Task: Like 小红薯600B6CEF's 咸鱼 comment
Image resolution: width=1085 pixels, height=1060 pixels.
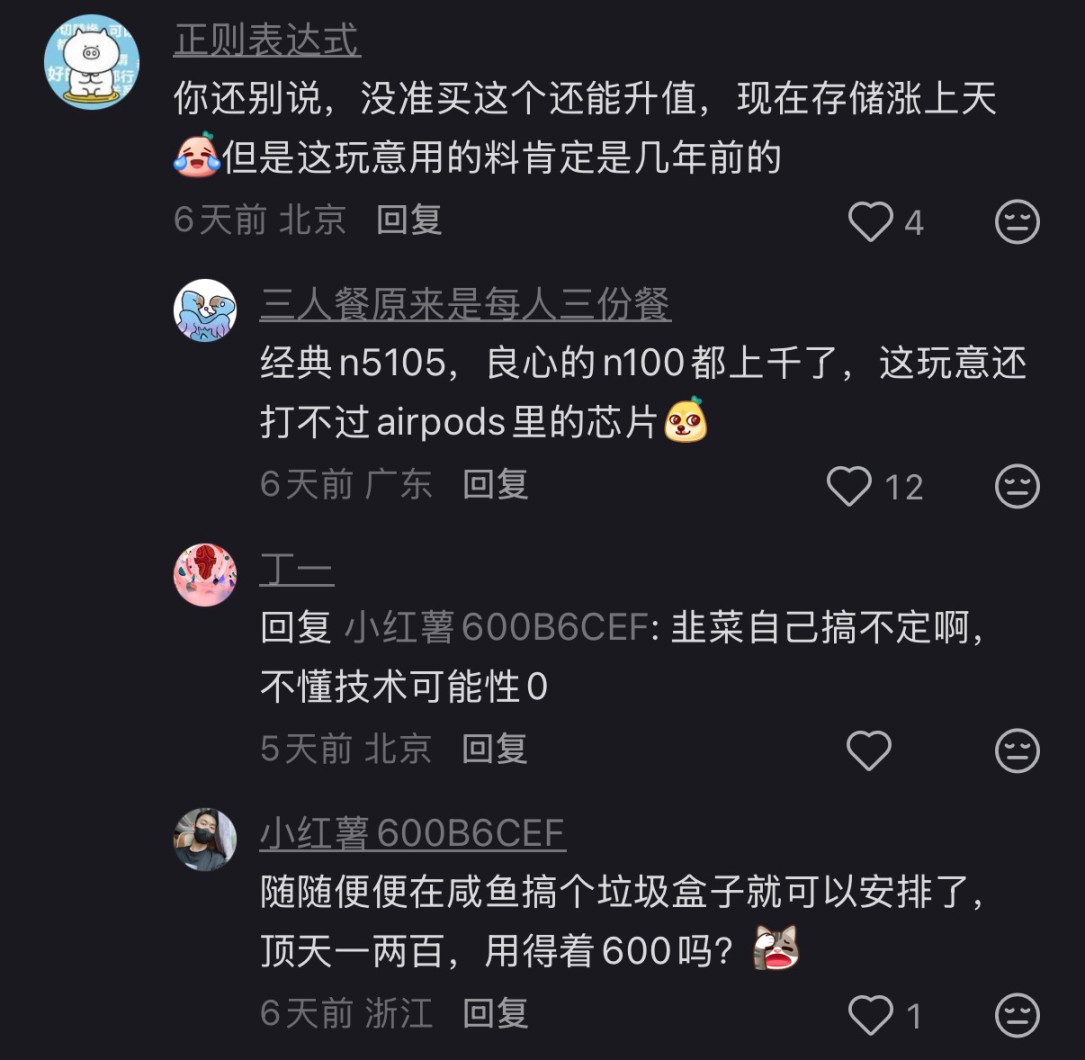Action: pyautogui.click(x=870, y=1016)
